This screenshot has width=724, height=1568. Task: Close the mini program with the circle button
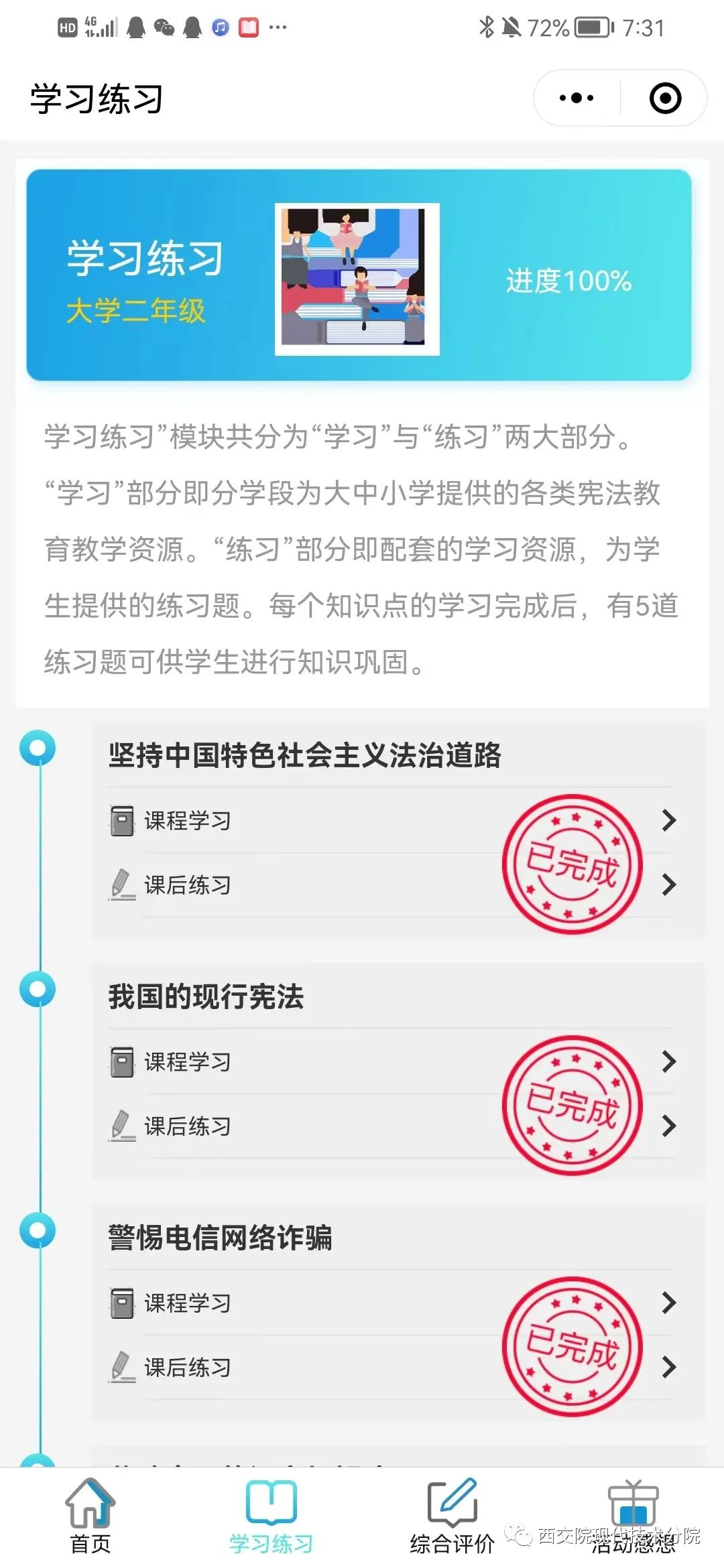click(665, 99)
